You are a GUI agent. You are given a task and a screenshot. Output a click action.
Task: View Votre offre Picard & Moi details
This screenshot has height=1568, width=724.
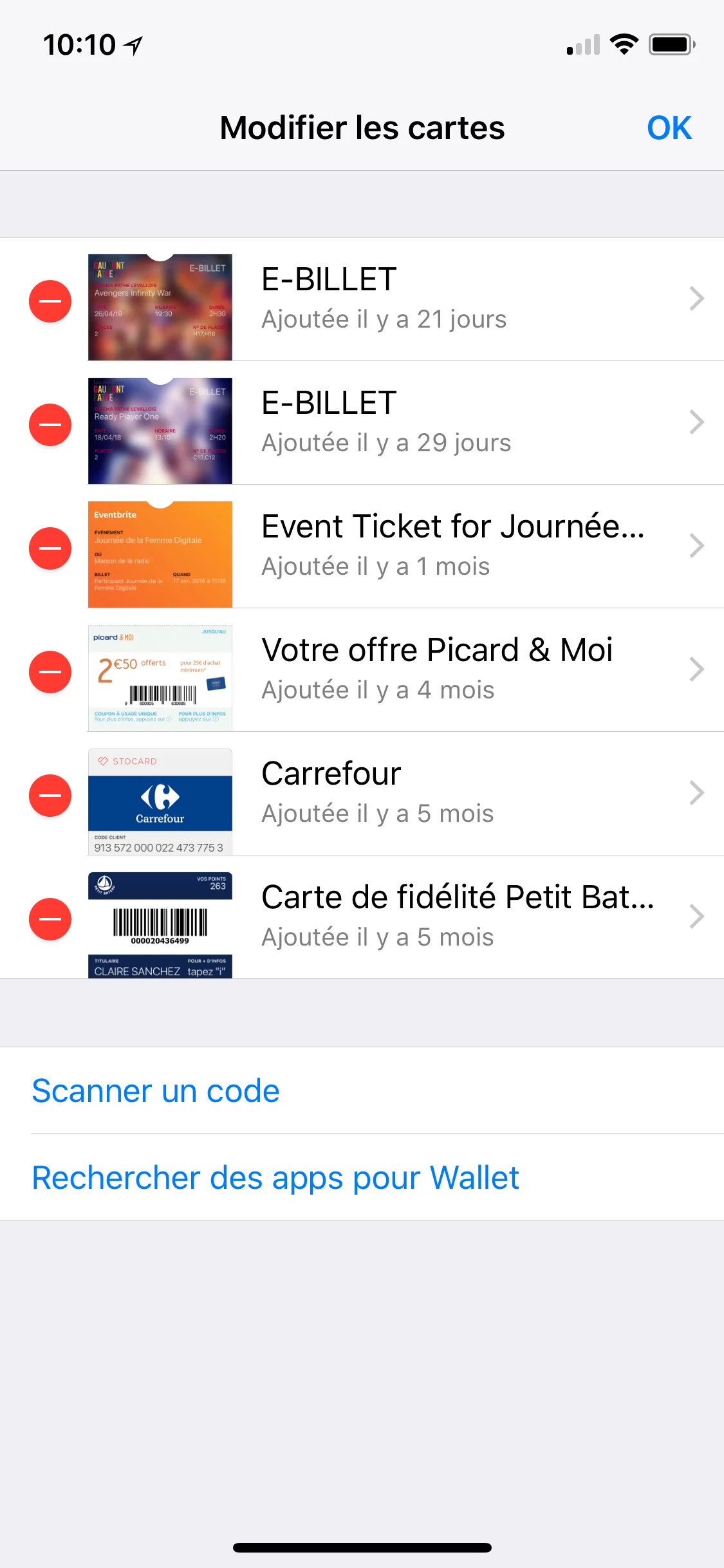pyautogui.click(x=450, y=670)
